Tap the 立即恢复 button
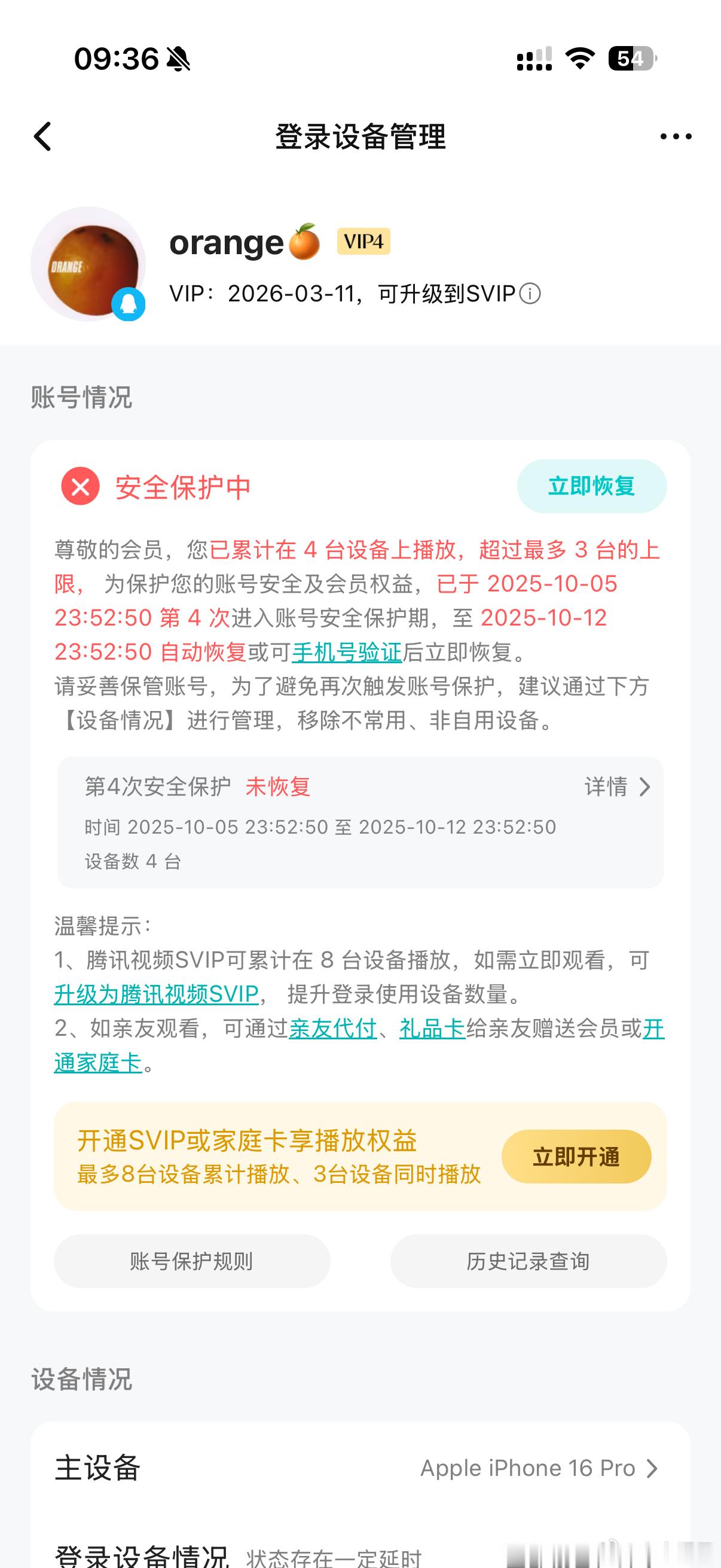Screen dimensions: 721x1568 tap(591, 486)
